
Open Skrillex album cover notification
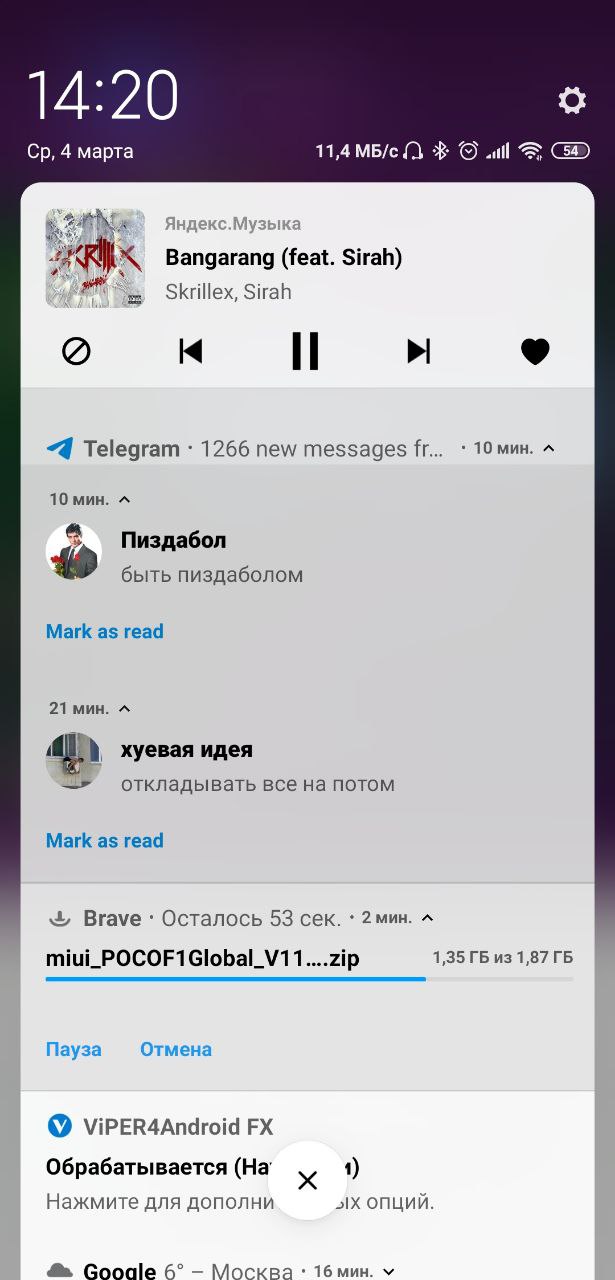tap(95, 258)
